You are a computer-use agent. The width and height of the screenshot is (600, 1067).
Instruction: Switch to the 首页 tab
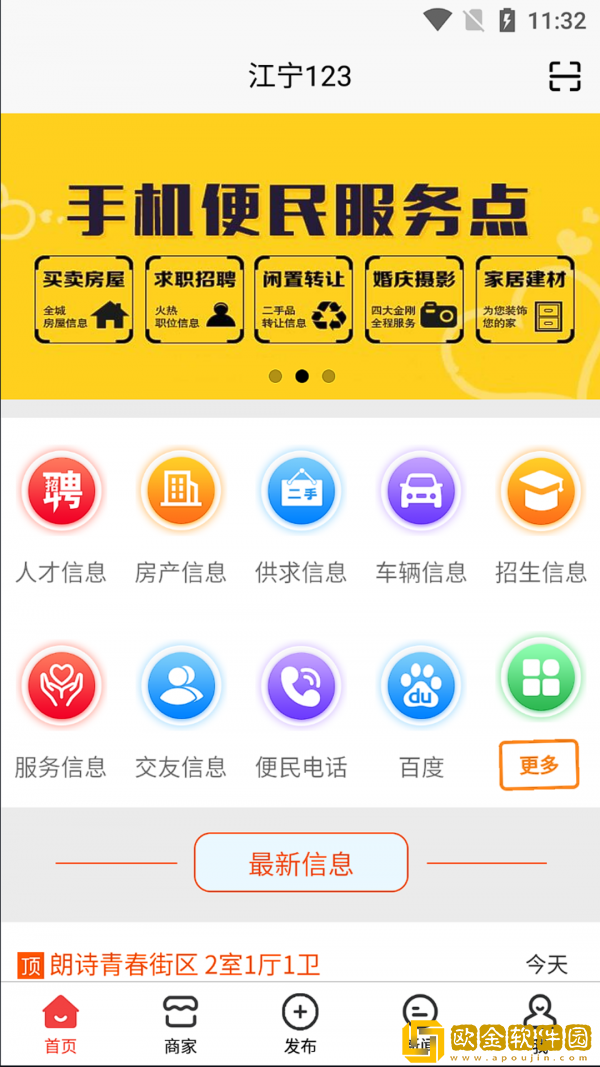click(x=60, y=1024)
